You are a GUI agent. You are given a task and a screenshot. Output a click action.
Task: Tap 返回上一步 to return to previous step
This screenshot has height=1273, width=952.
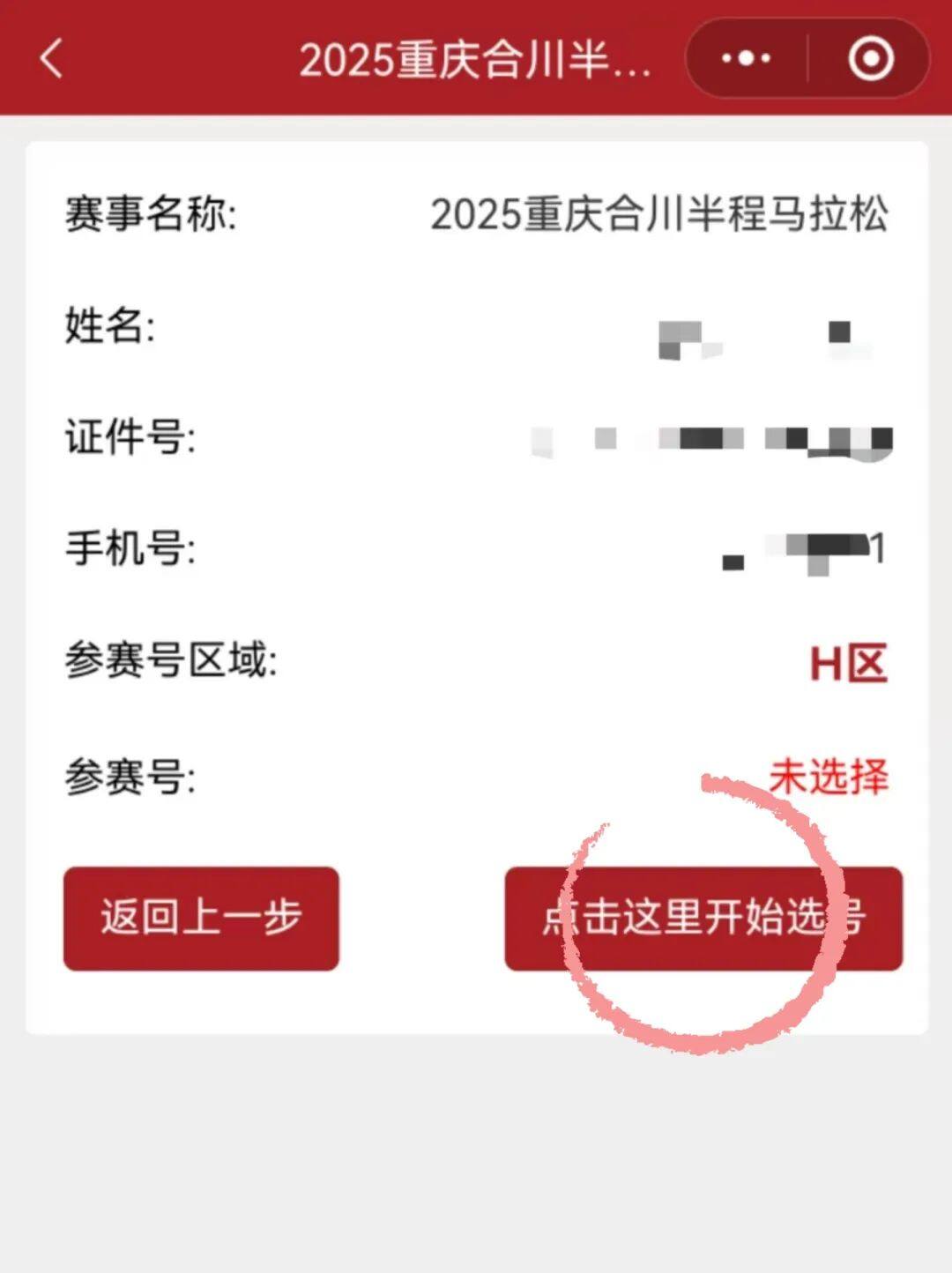(x=201, y=918)
